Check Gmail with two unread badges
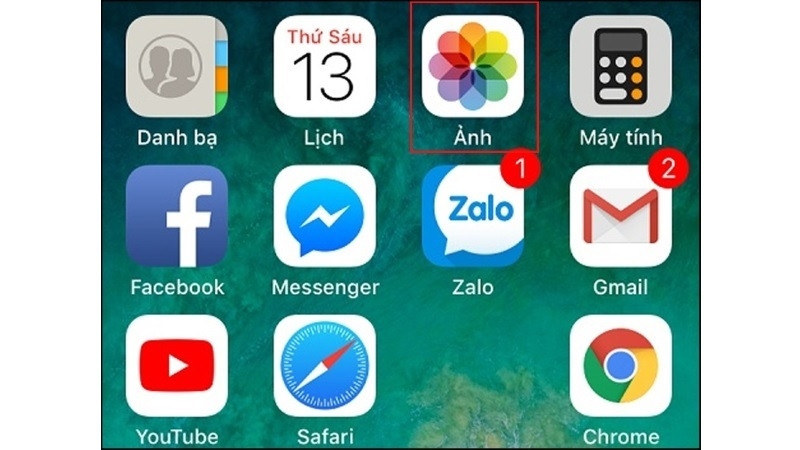 [620, 216]
